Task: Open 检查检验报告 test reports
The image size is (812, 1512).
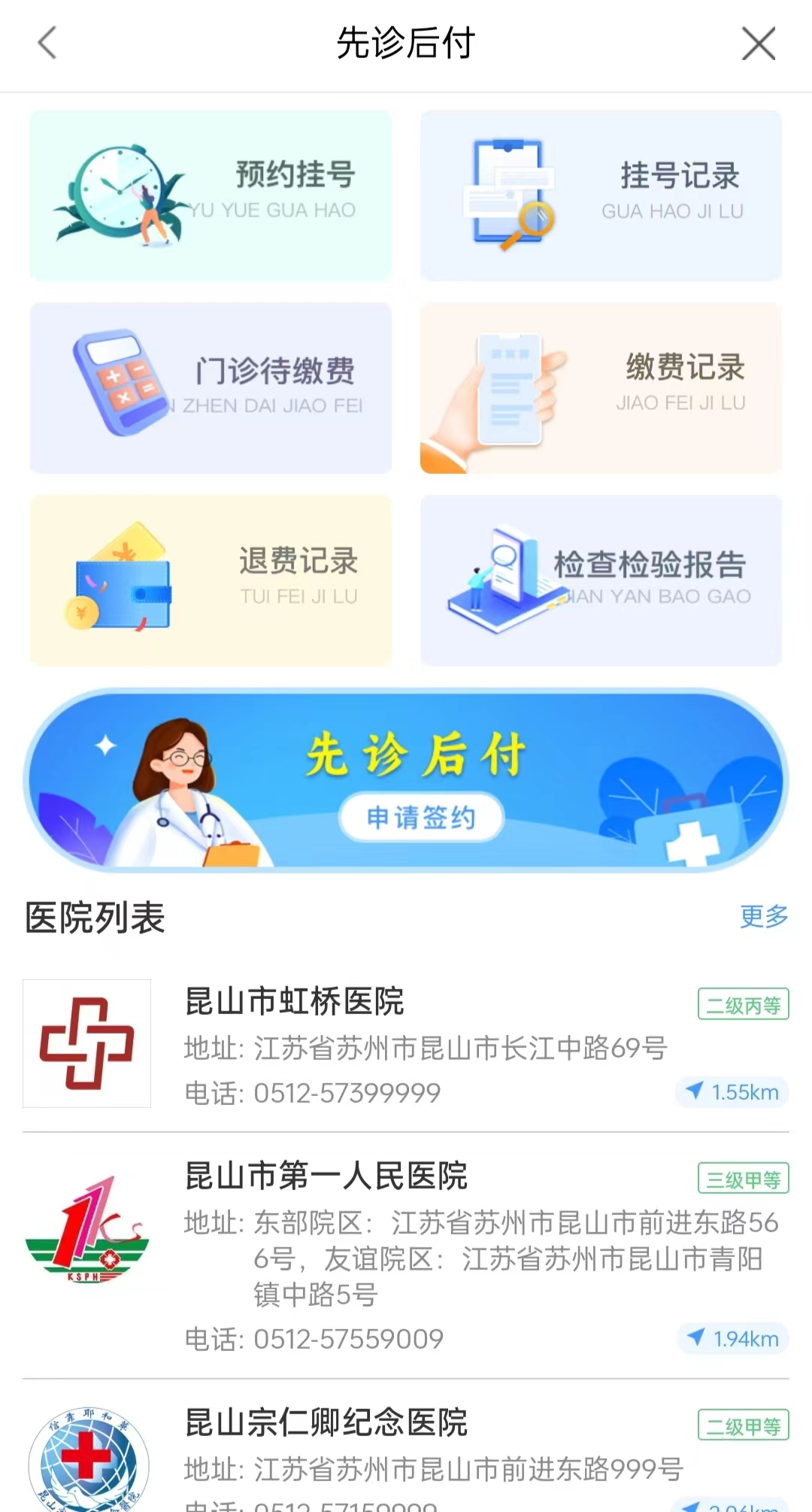Action: click(601, 580)
